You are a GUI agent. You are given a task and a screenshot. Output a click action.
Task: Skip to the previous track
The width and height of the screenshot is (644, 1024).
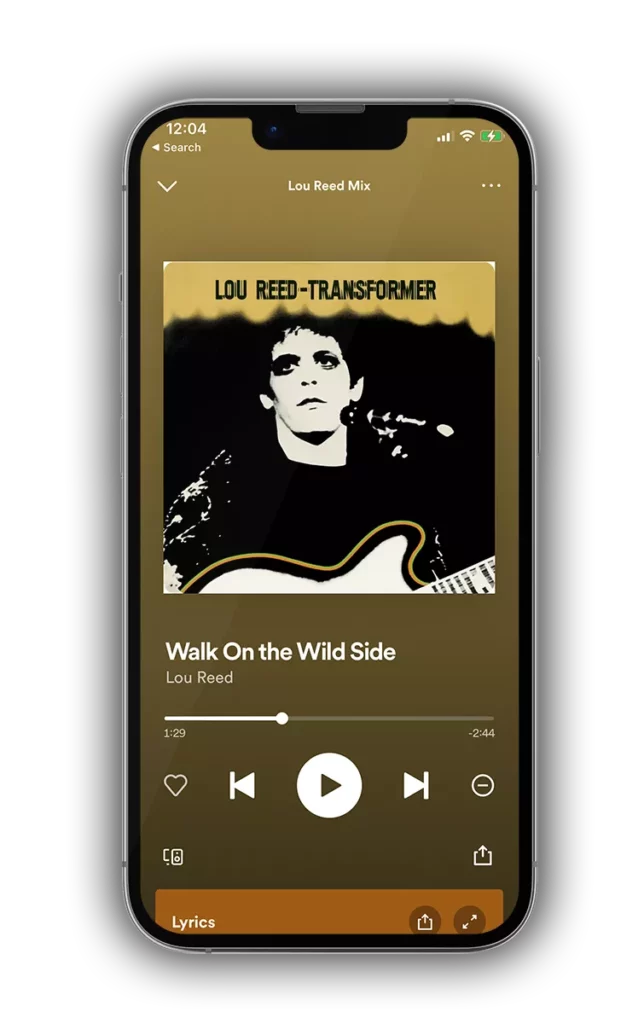(242, 786)
